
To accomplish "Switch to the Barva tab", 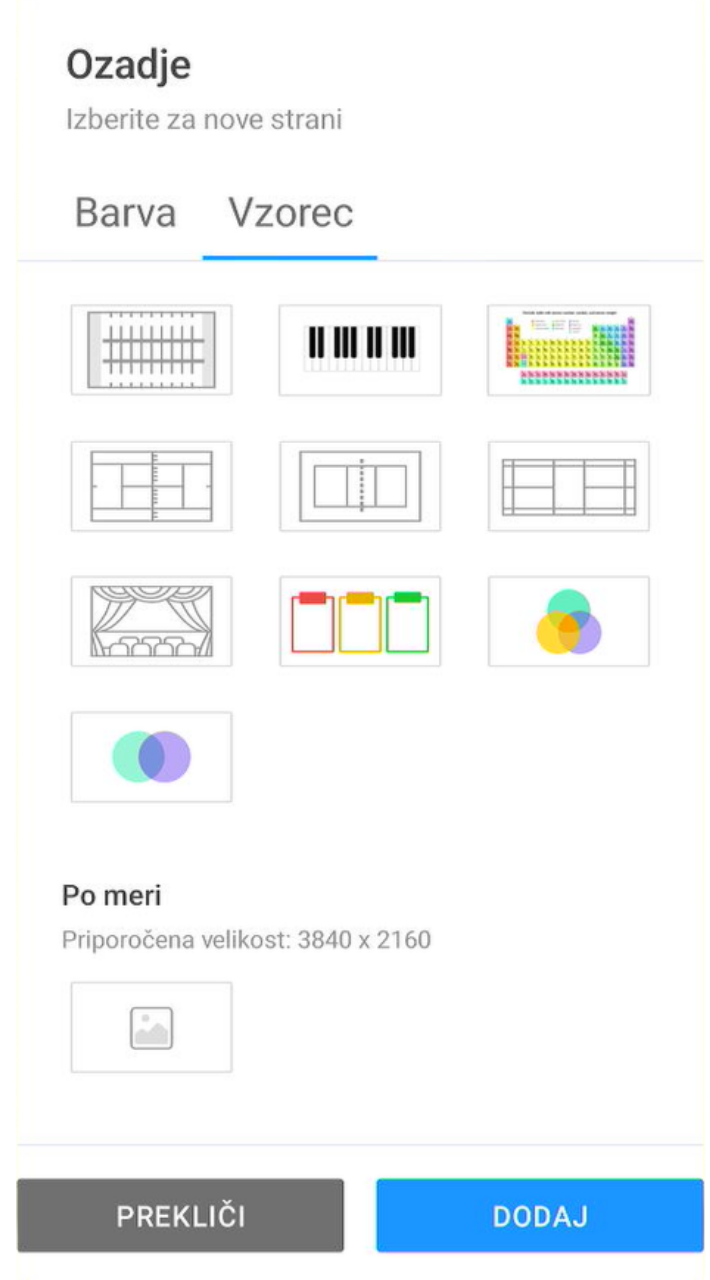I will point(125,213).
